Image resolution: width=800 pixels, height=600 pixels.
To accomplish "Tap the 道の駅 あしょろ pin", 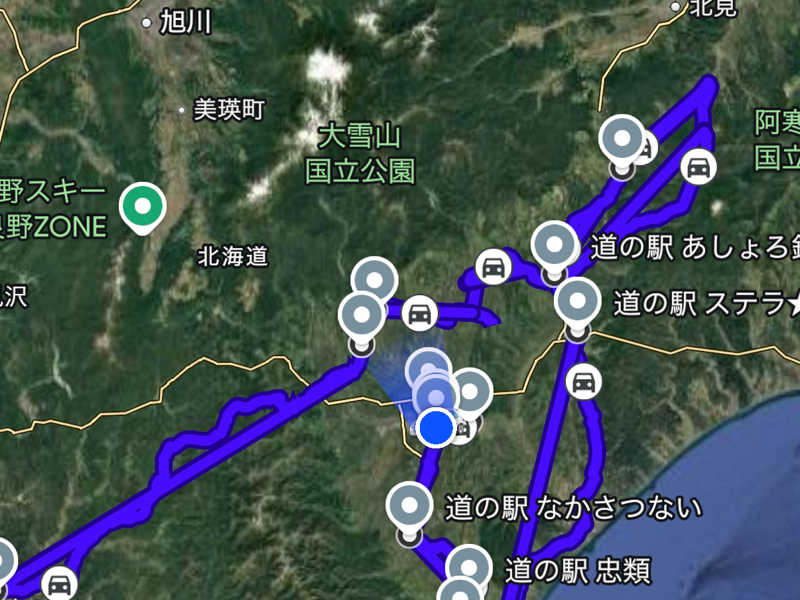I will pos(555,245).
